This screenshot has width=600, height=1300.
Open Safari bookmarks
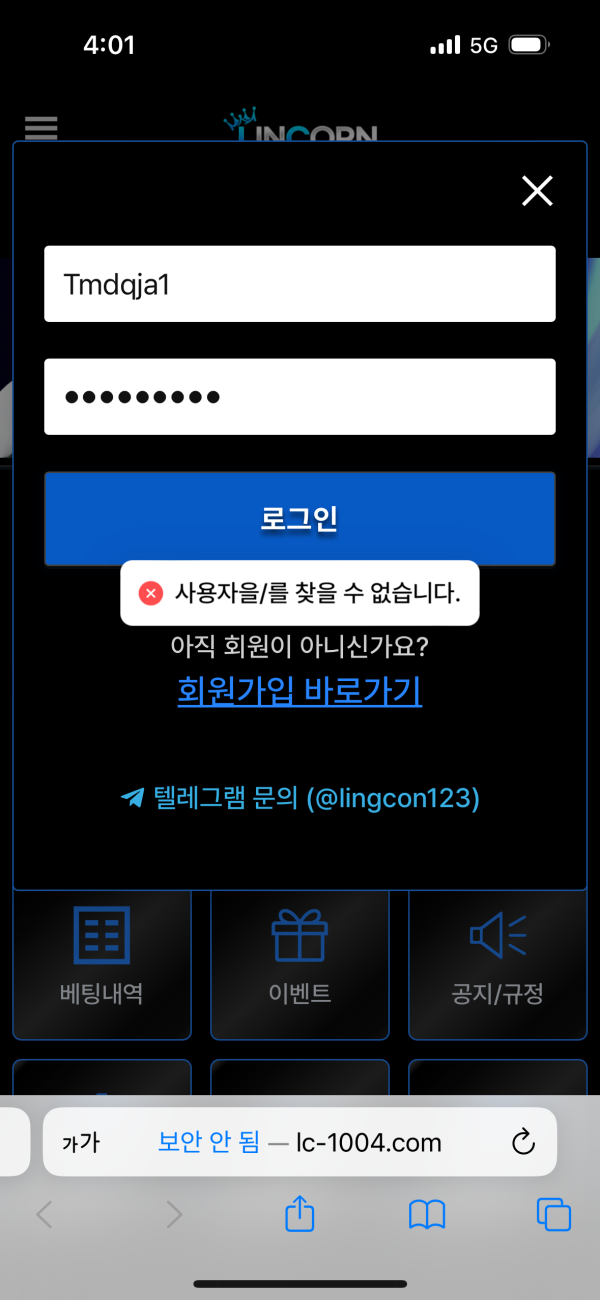[427, 1214]
